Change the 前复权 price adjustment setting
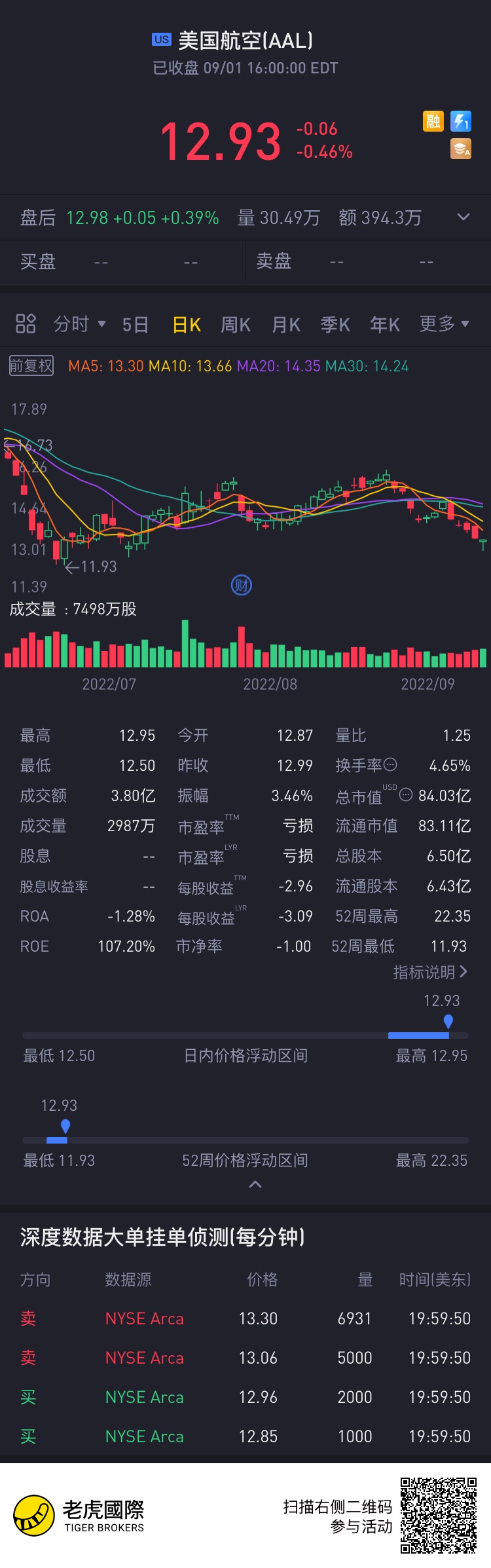Viewport: 491px width, 1568px height. click(x=31, y=365)
